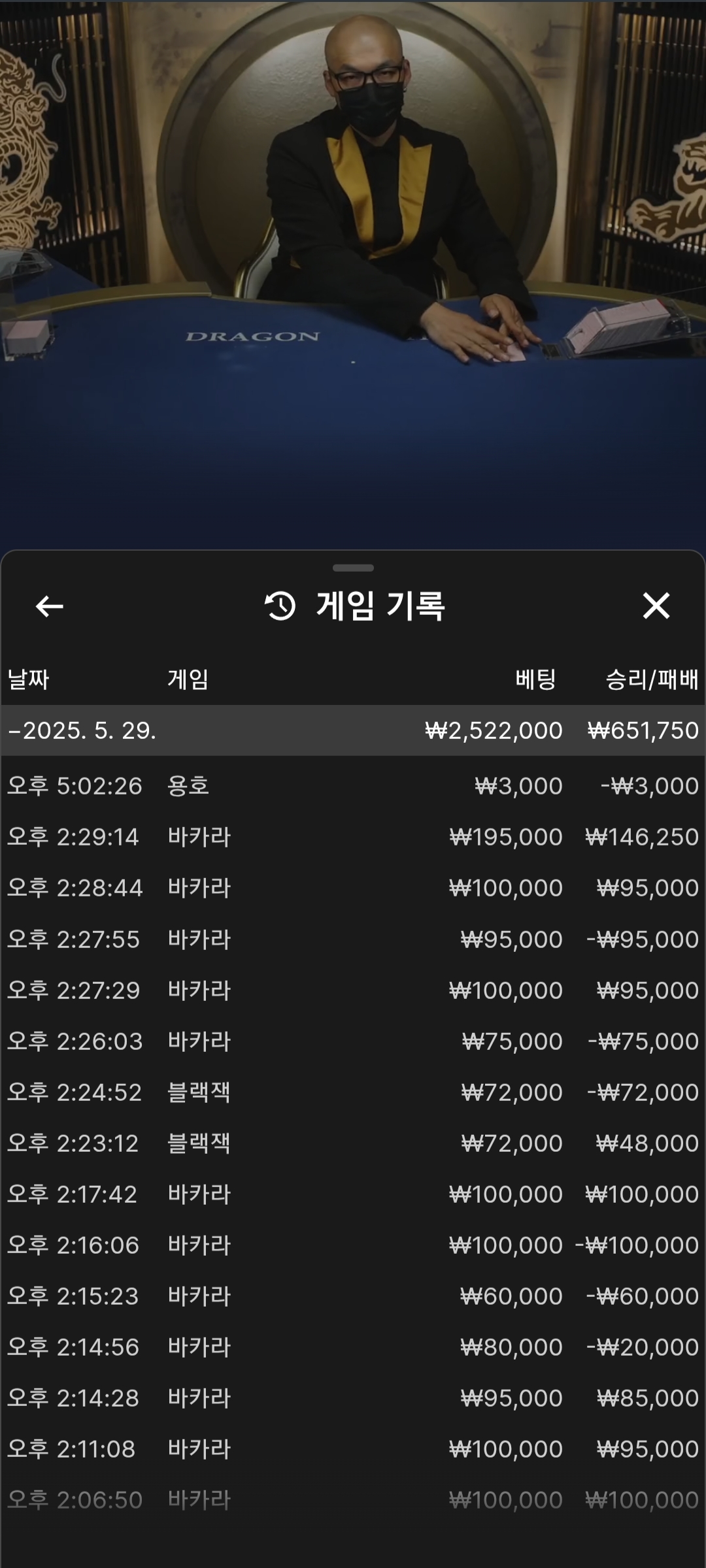Show details for 오후 2:23:12 블랙잭
Image resolution: width=706 pixels, height=1568 pixels.
tap(353, 1143)
